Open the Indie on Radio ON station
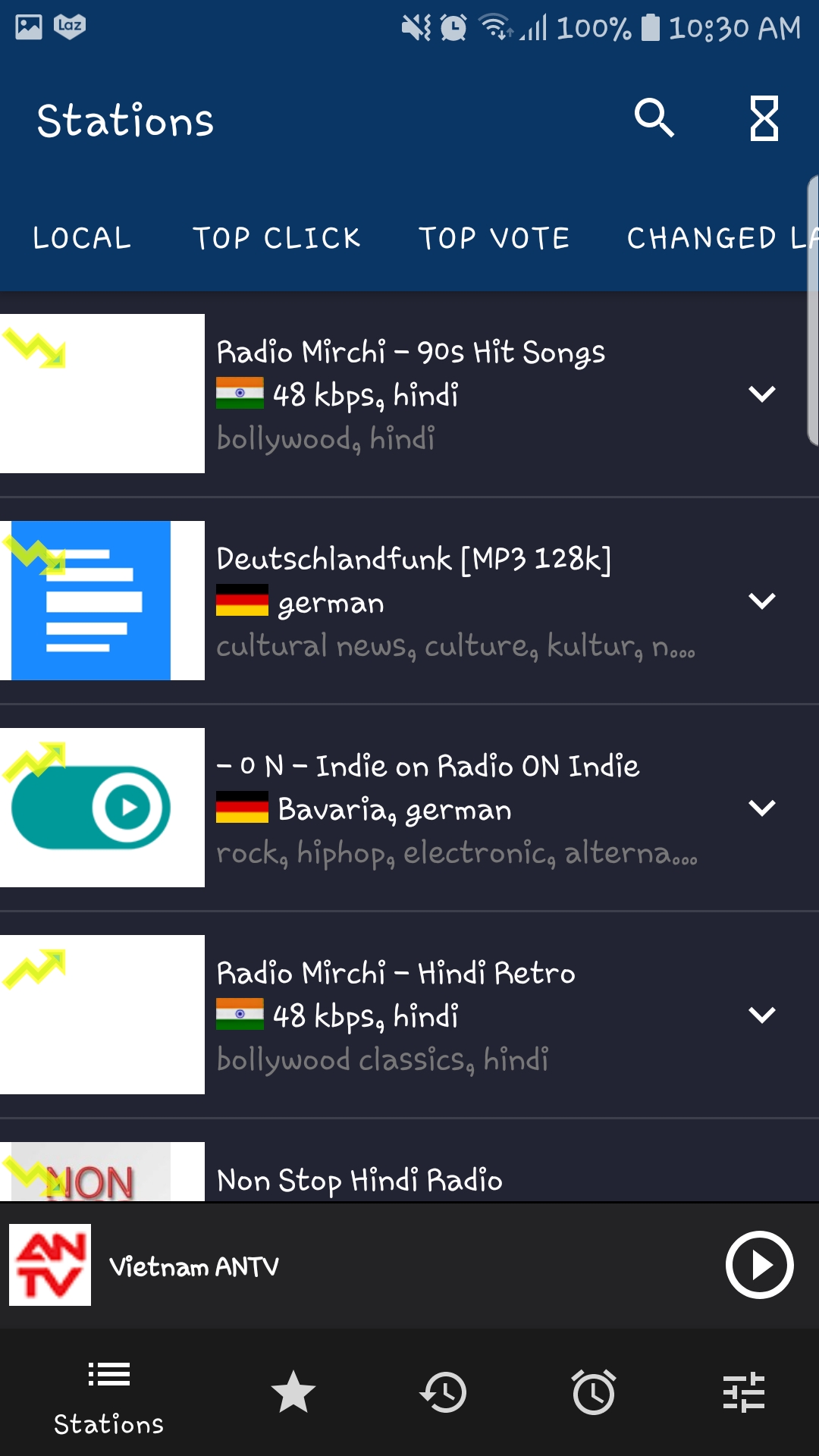 (428, 808)
